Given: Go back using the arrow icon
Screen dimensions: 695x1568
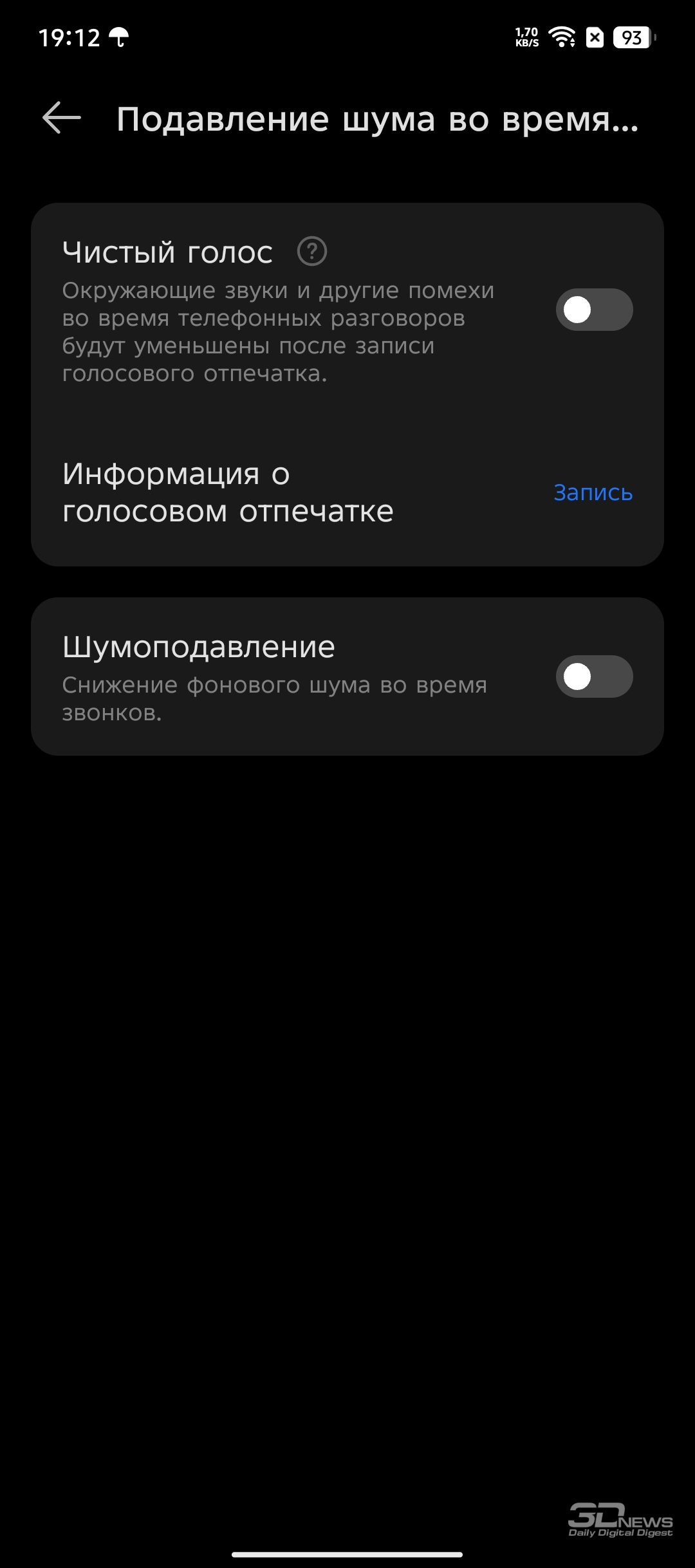Looking at the screenshot, I should (62, 118).
